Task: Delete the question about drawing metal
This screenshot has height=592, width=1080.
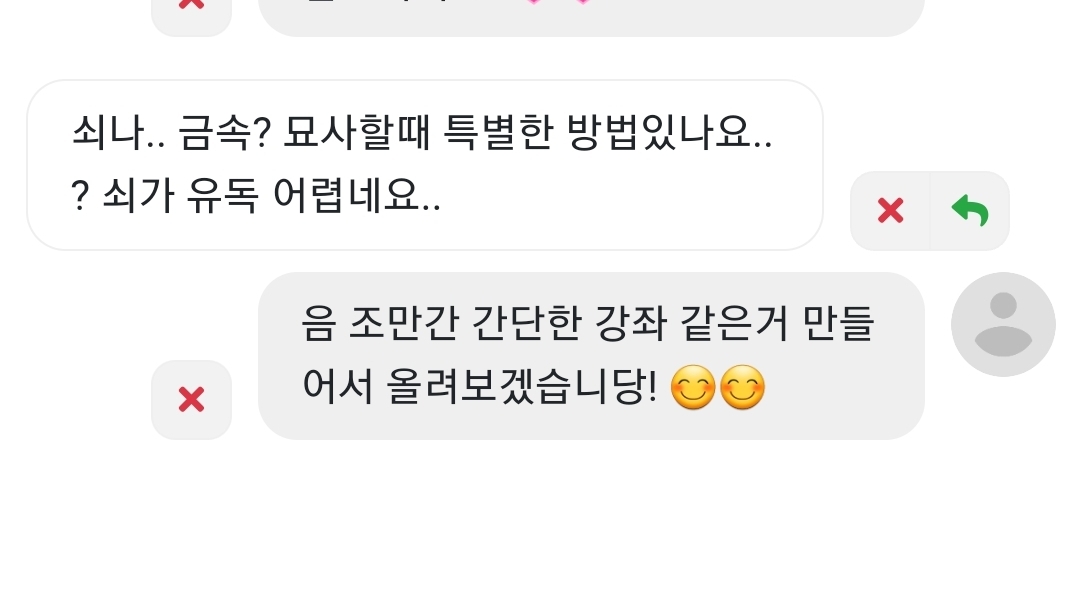Action: 890,211
